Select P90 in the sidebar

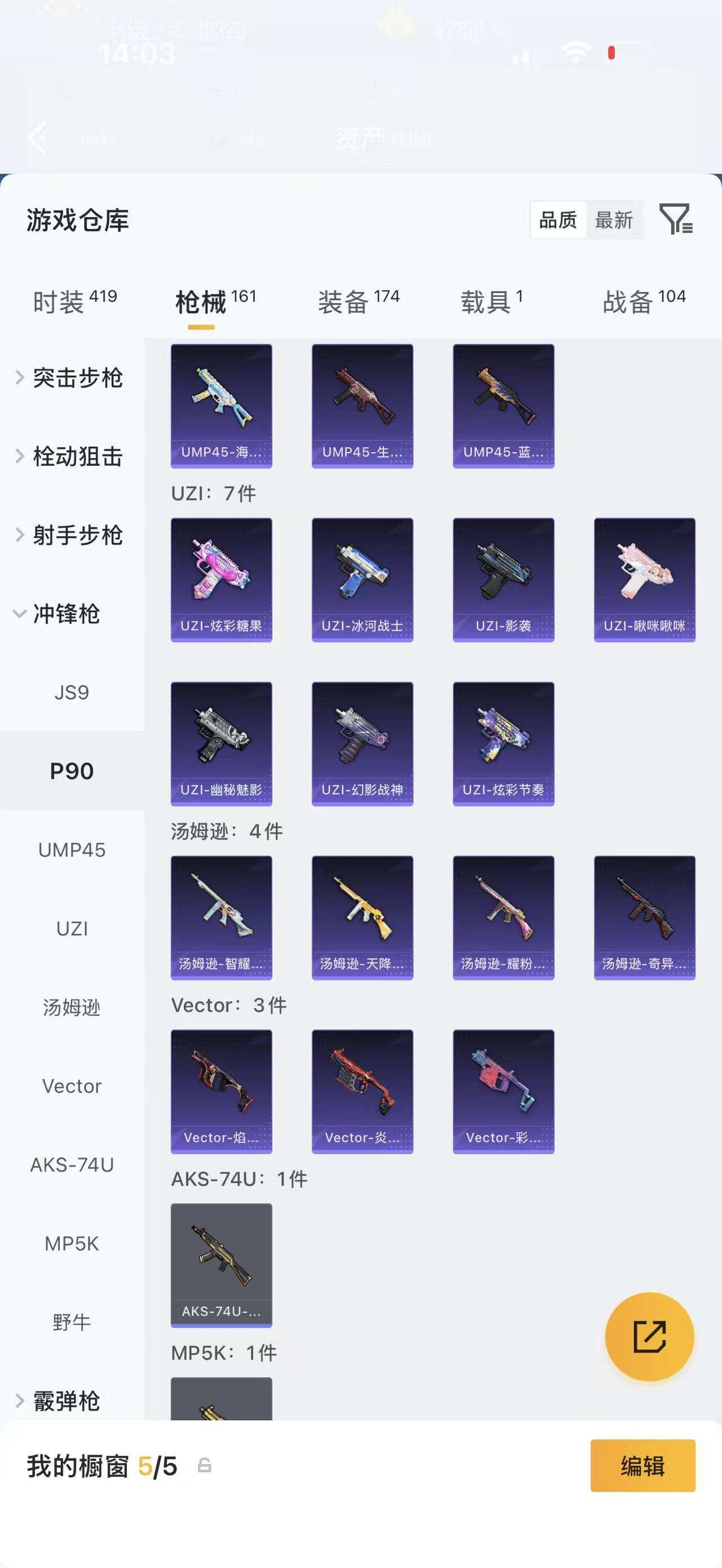coord(72,771)
